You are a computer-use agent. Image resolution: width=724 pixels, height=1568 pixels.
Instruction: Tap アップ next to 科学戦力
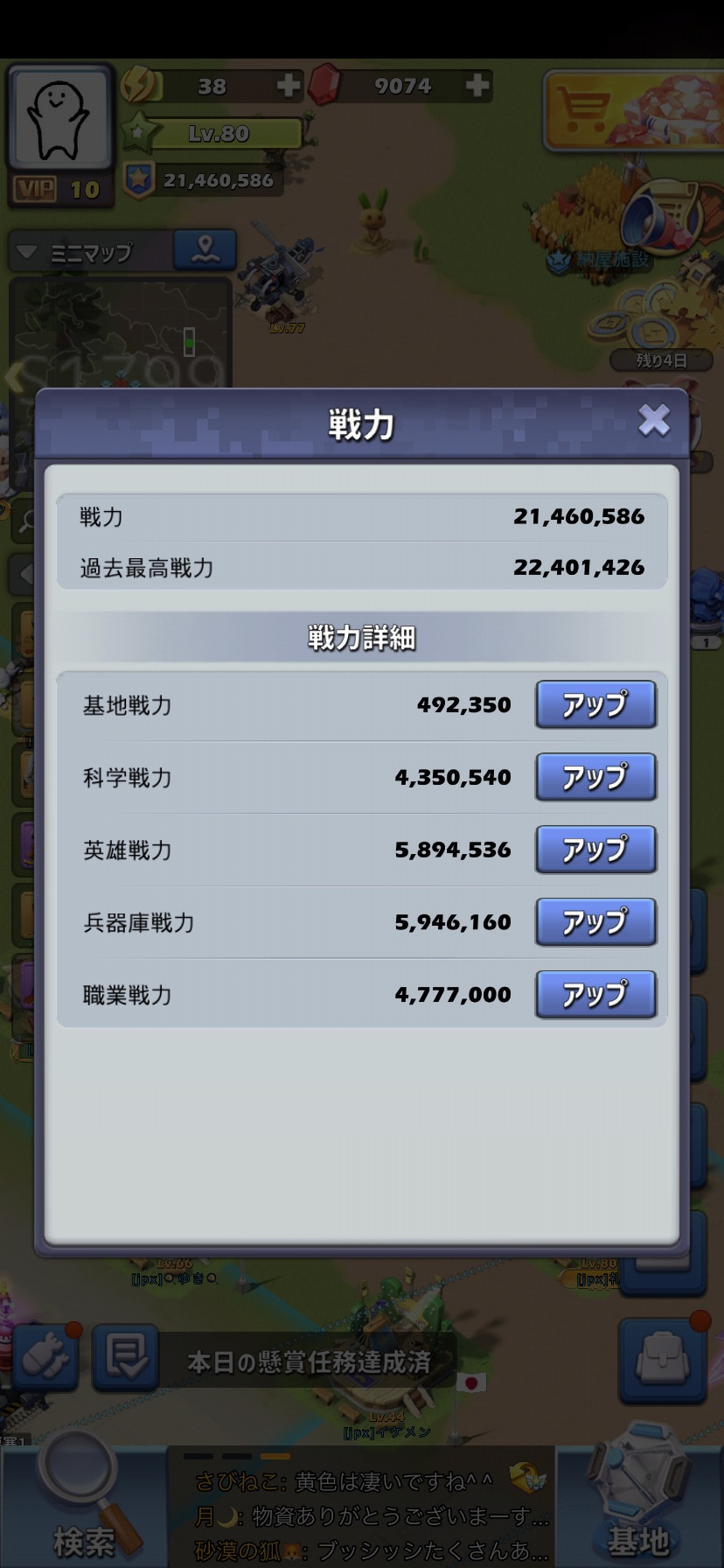point(595,777)
